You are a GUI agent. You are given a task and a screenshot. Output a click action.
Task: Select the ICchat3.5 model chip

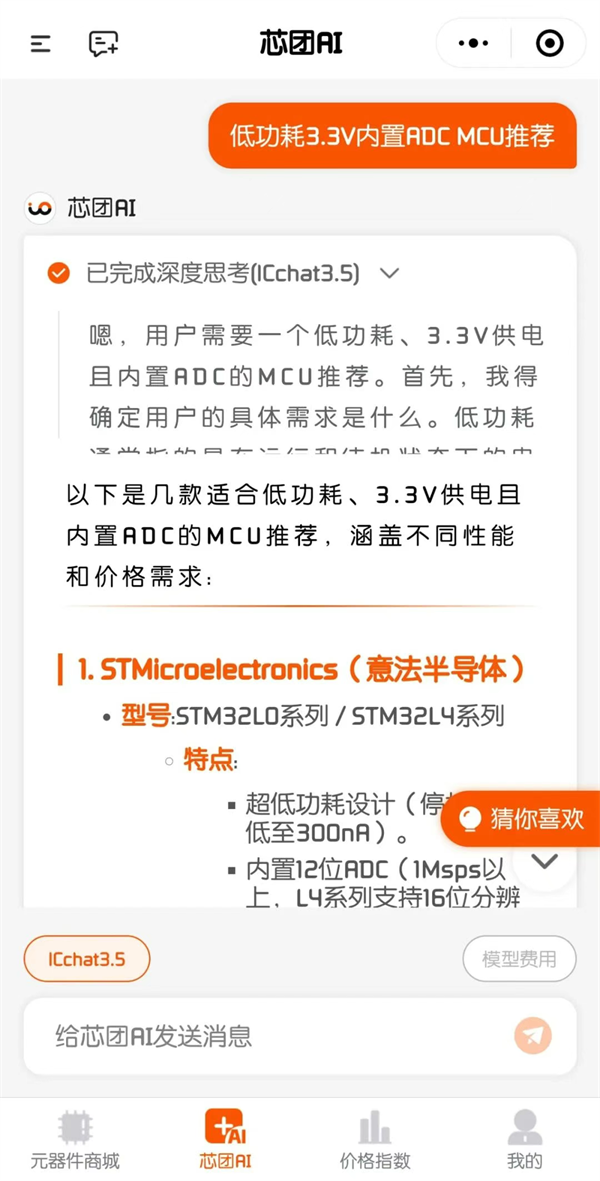coord(87,960)
